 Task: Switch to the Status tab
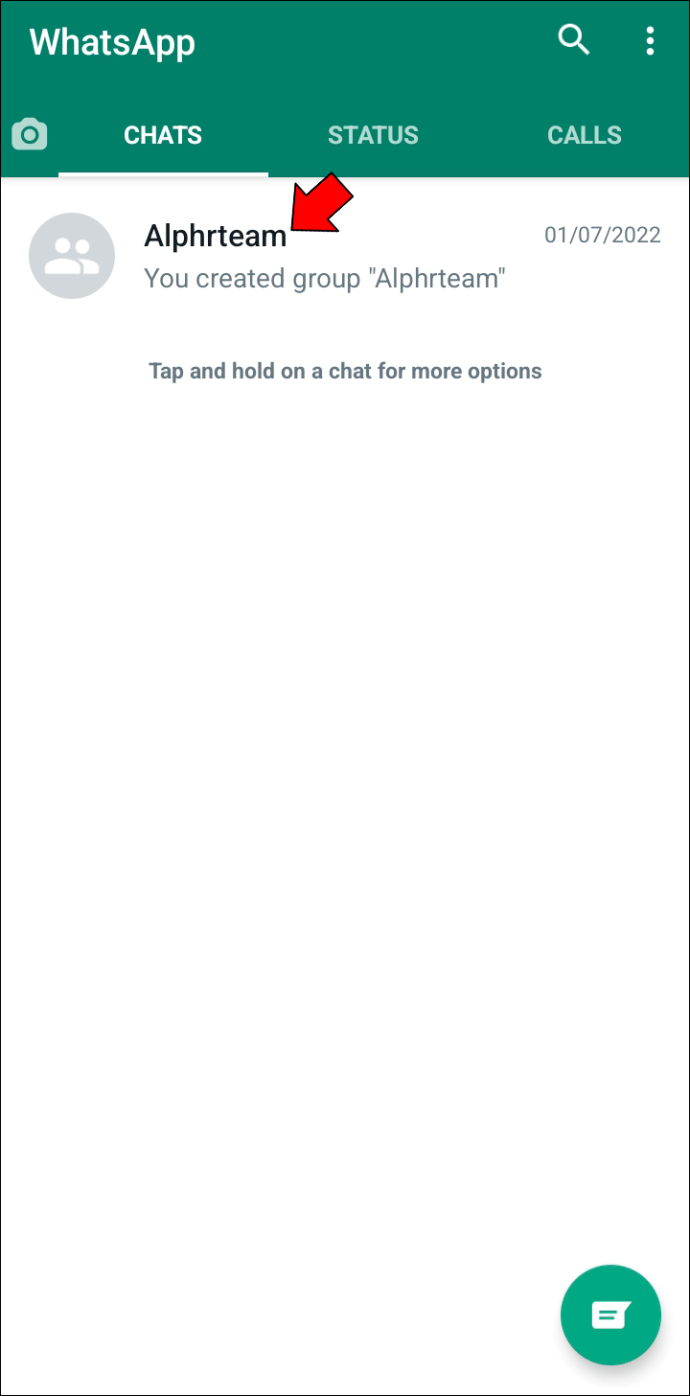click(373, 135)
